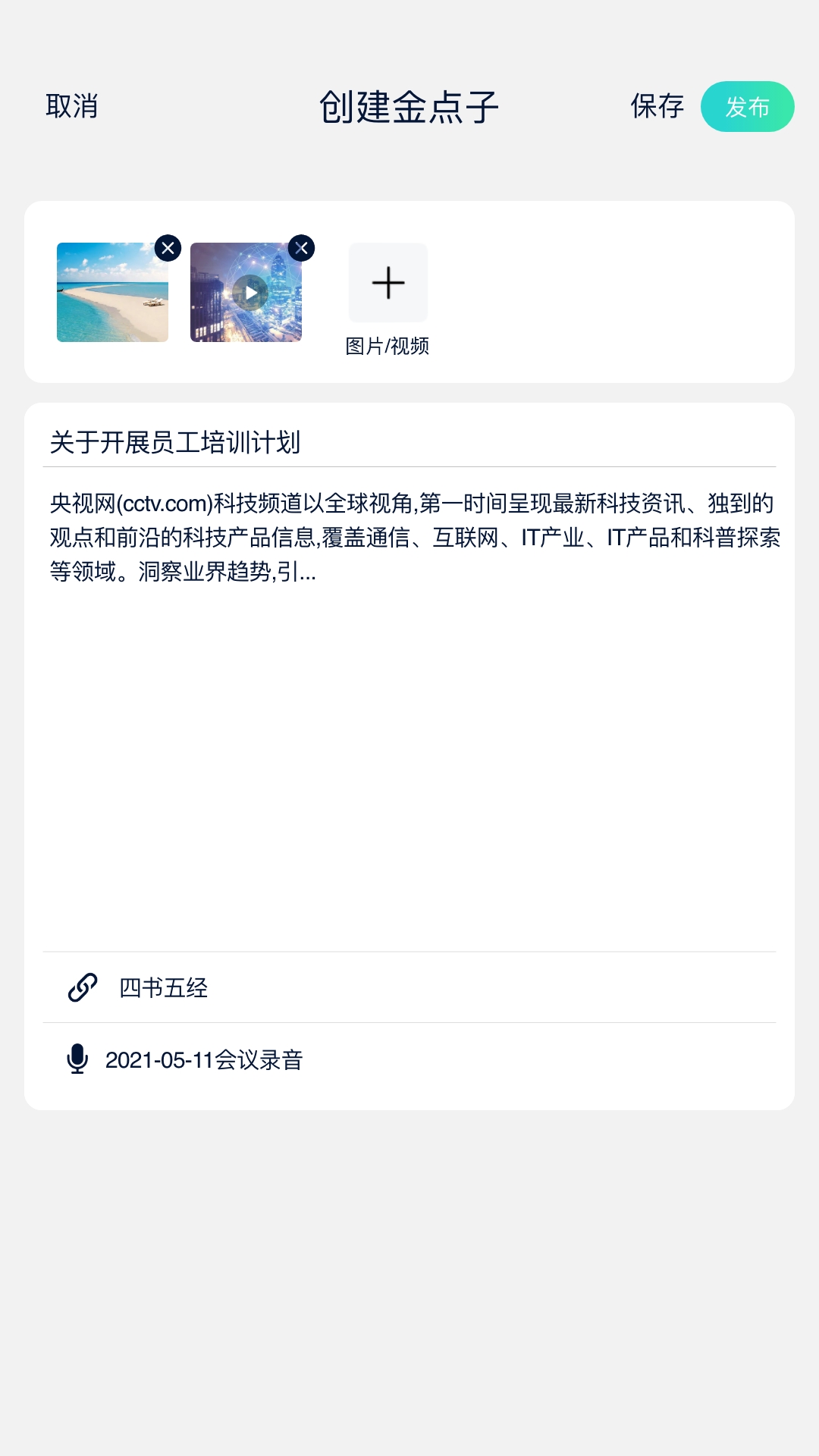The width and height of the screenshot is (819, 1456).
Task: Remove the city video attachment
Action: (x=301, y=248)
